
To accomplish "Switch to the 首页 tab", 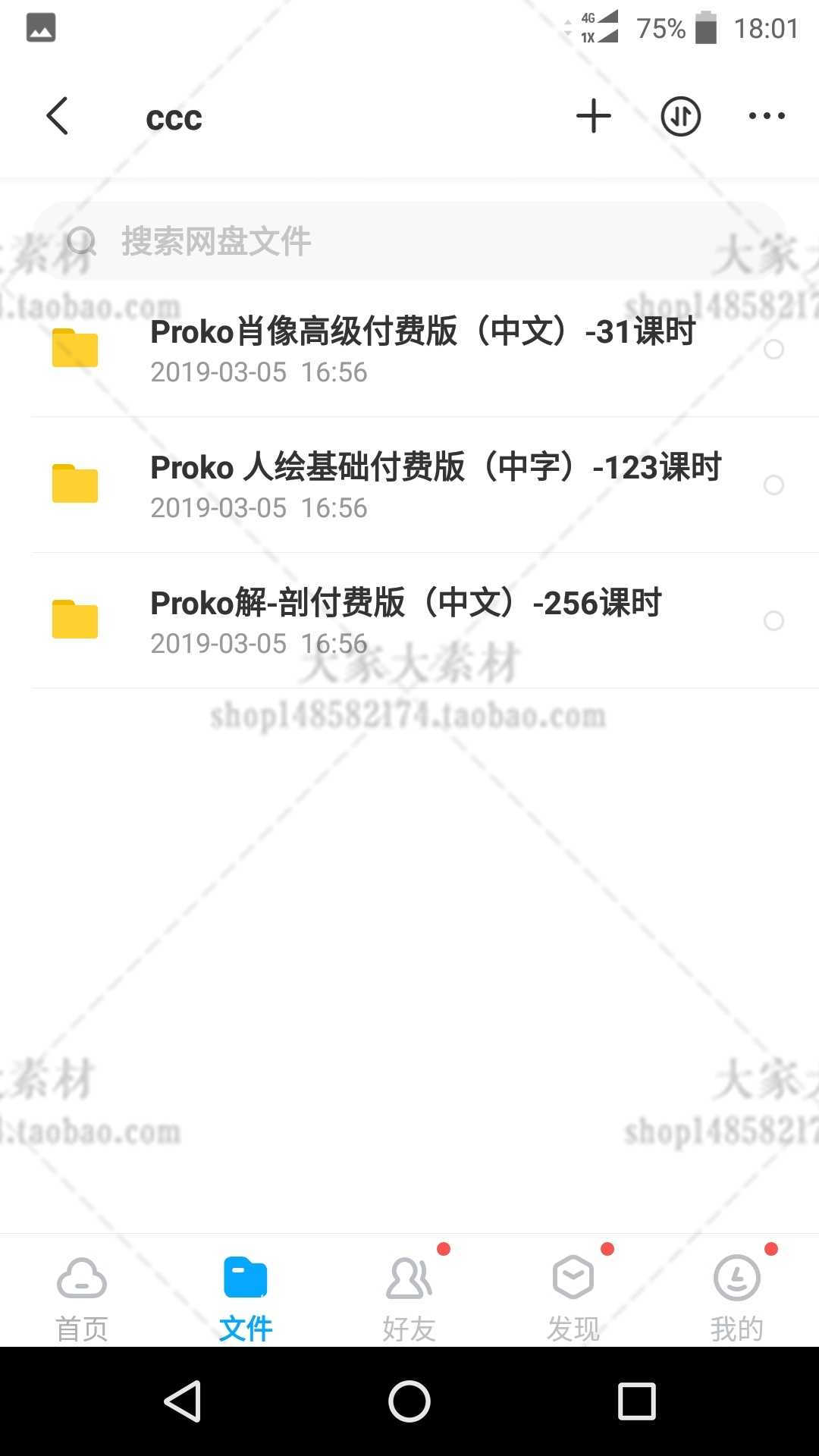I will click(x=82, y=1296).
